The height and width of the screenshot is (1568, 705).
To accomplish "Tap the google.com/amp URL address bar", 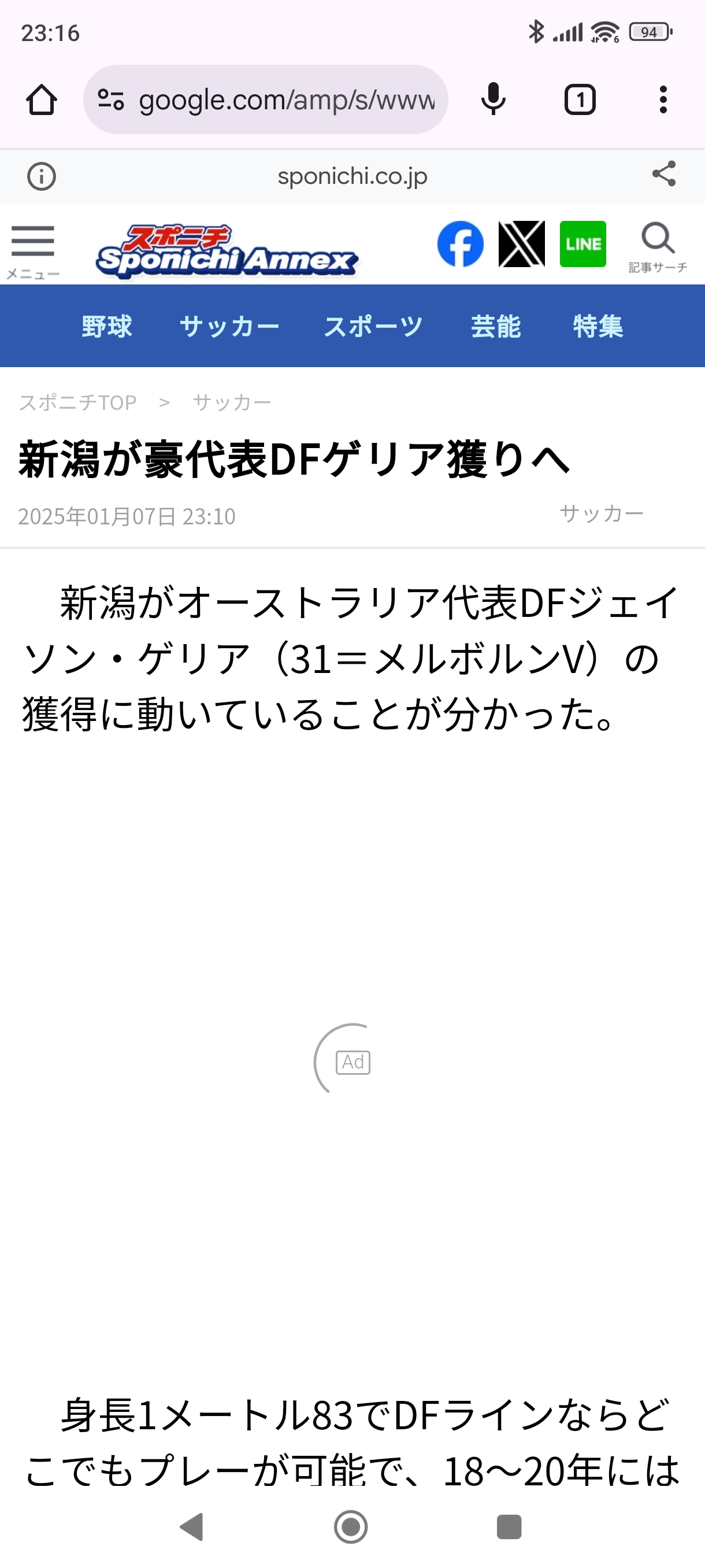I will point(266,99).
